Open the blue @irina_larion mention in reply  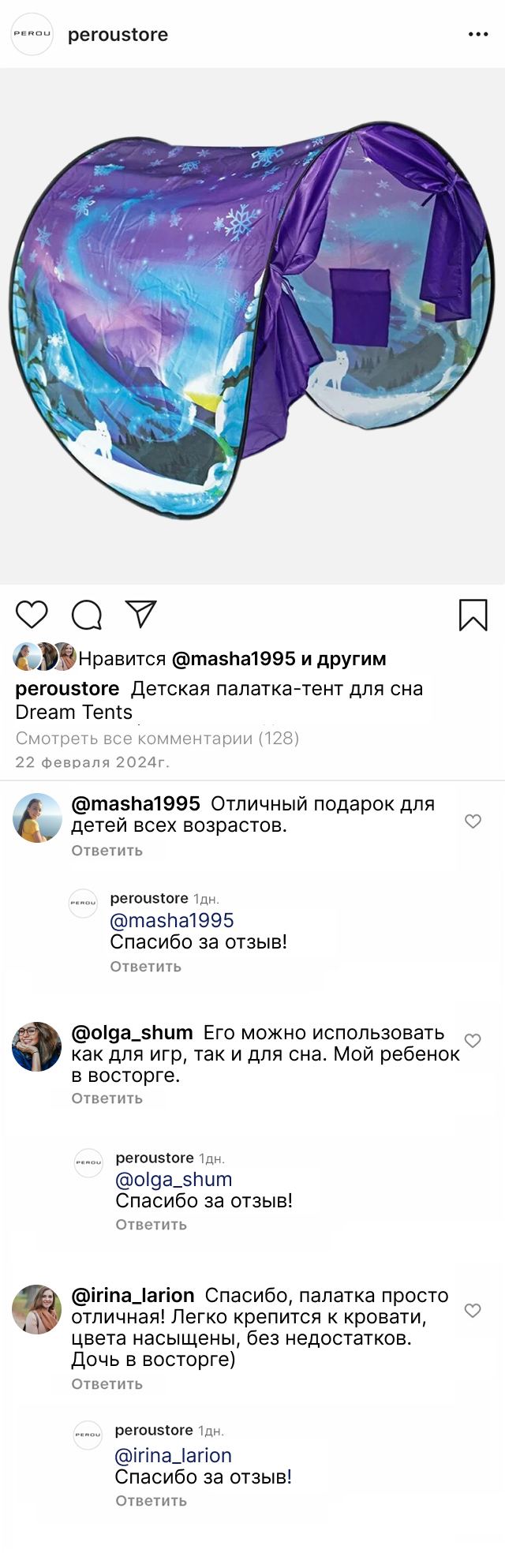(174, 1456)
